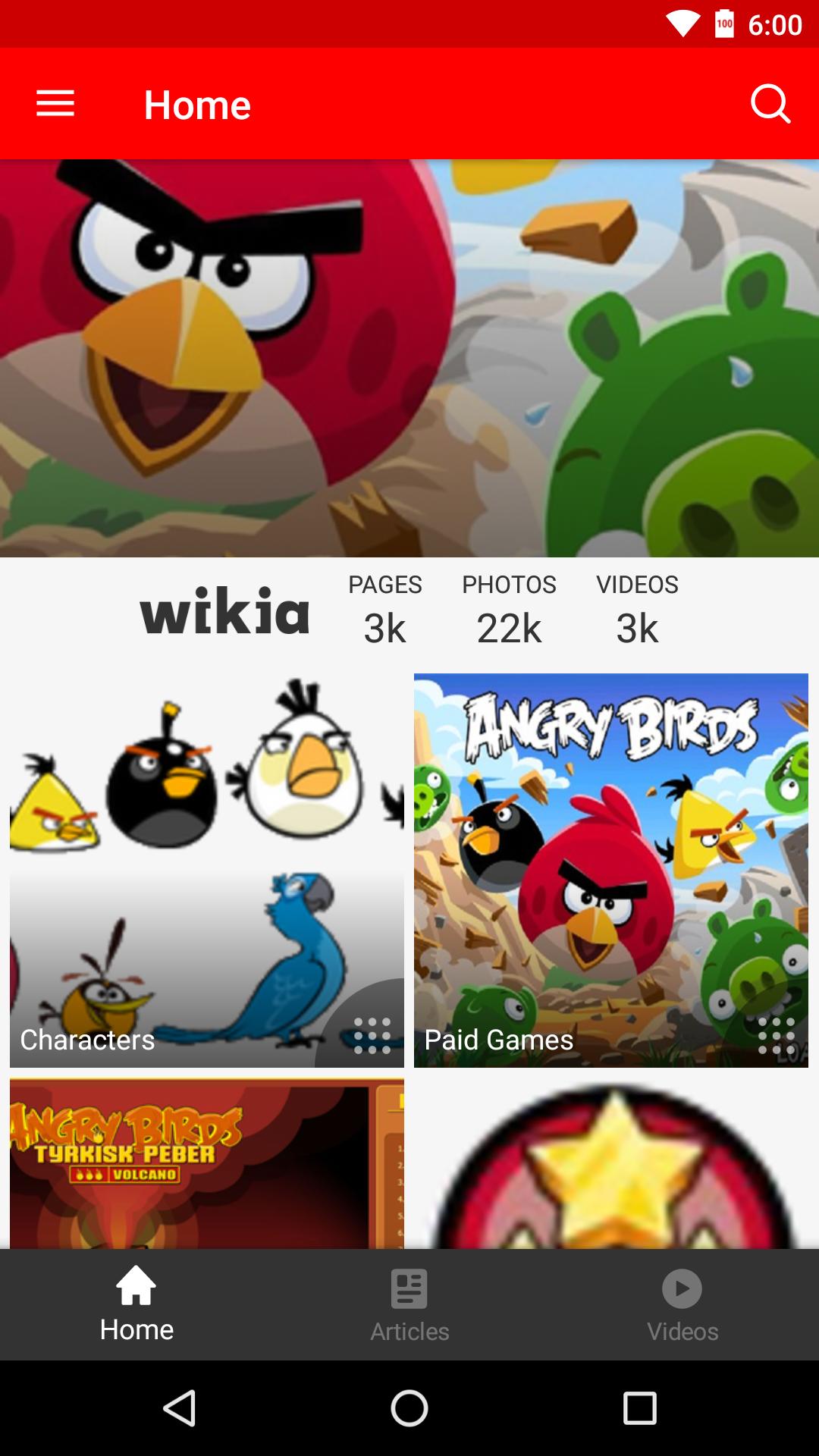Tap the grid dots icon on Paid Games
Viewport: 819px width, 1456px height.
[x=777, y=1036]
